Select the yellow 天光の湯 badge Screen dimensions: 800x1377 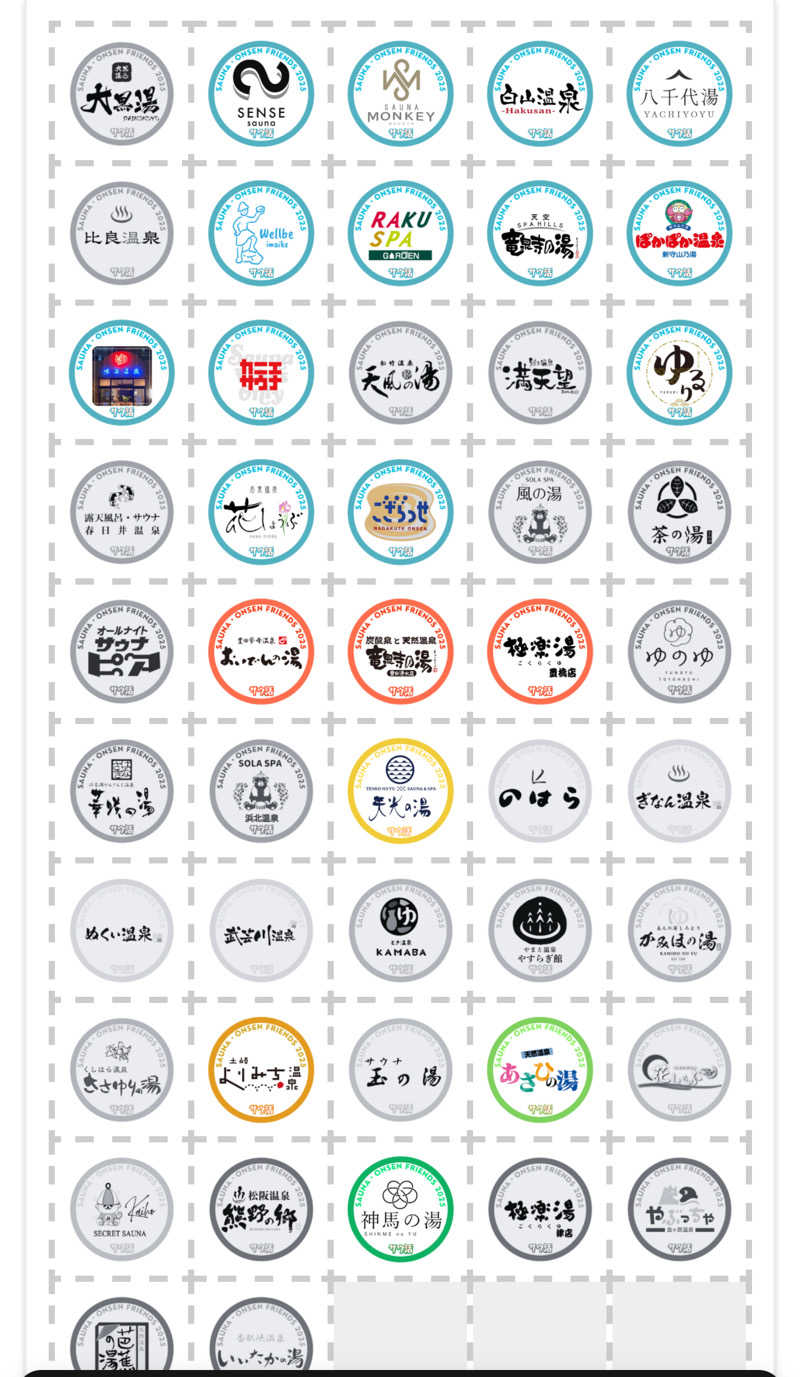pyautogui.click(x=400, y=791)
